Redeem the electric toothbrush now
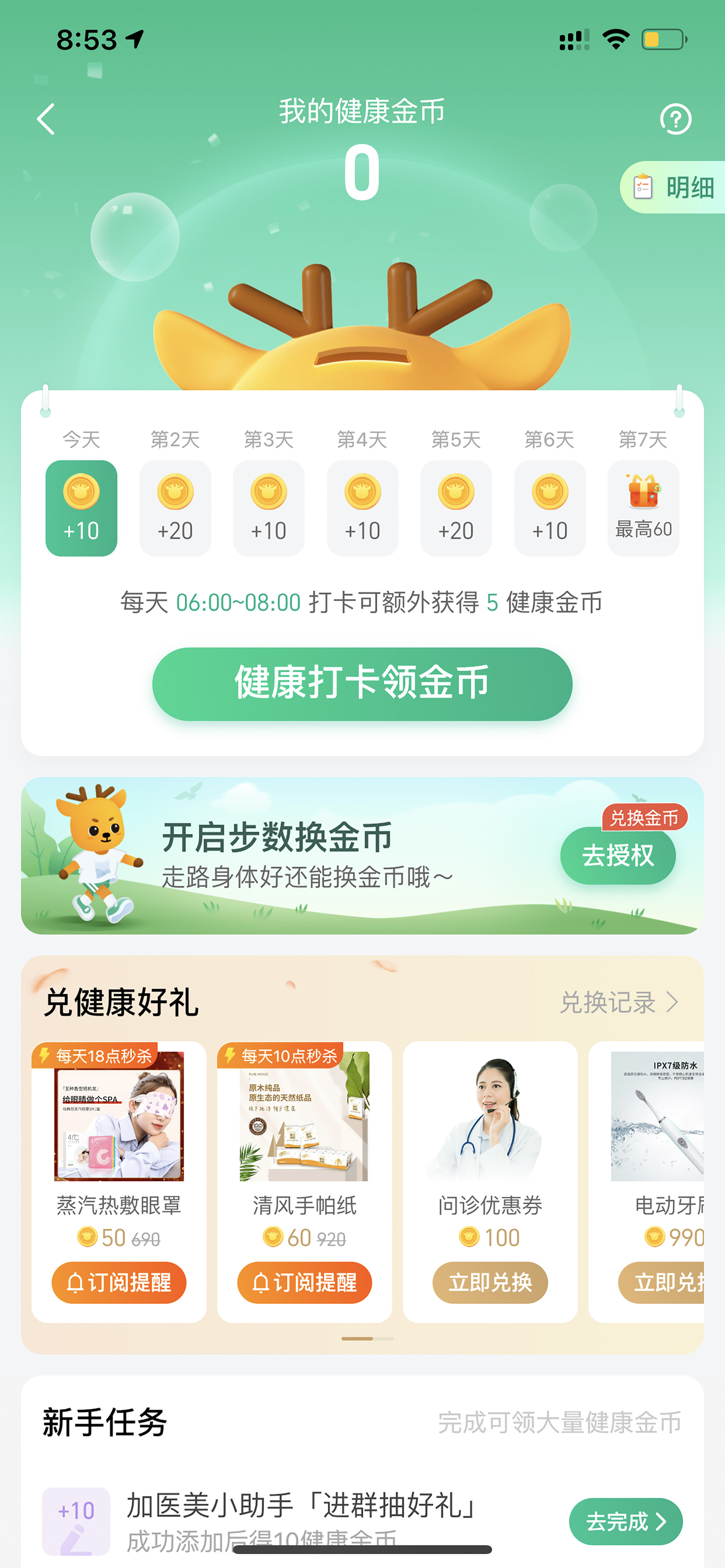 coord(662,1283)
